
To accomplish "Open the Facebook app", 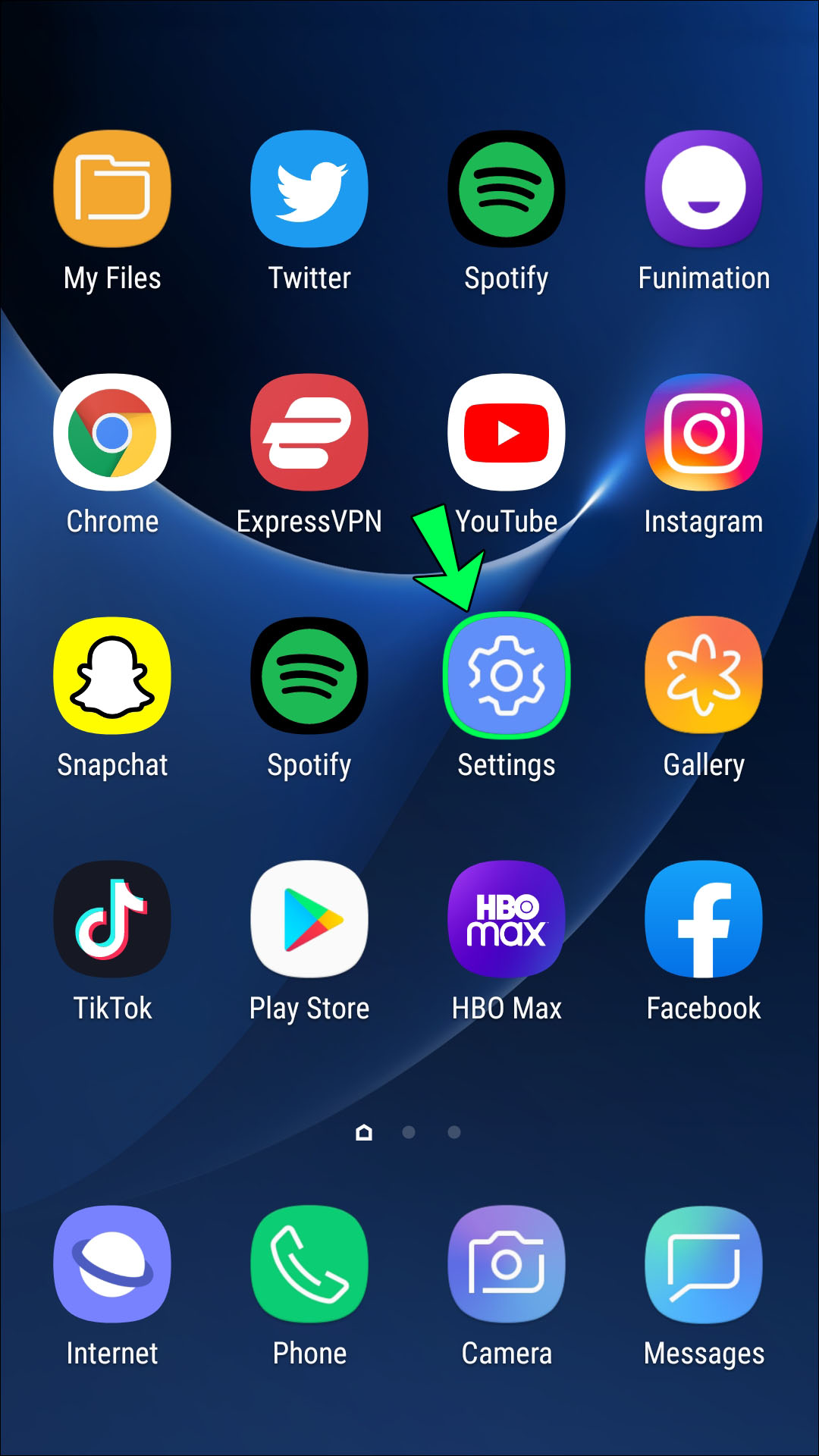I will pos(704,919).
